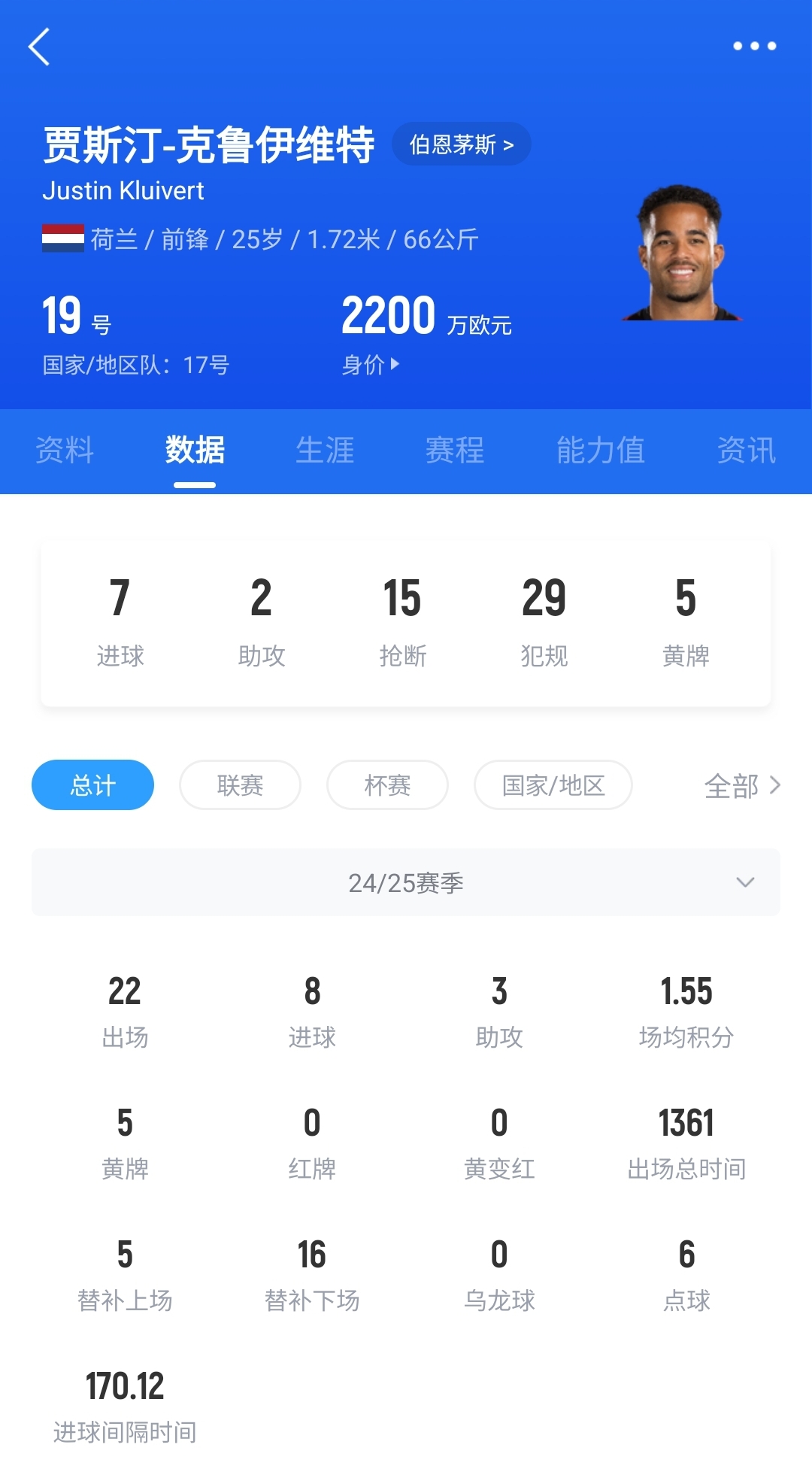Open the 伯恩茅斯 team page
812x1484 pixels.
pos(461,144)
